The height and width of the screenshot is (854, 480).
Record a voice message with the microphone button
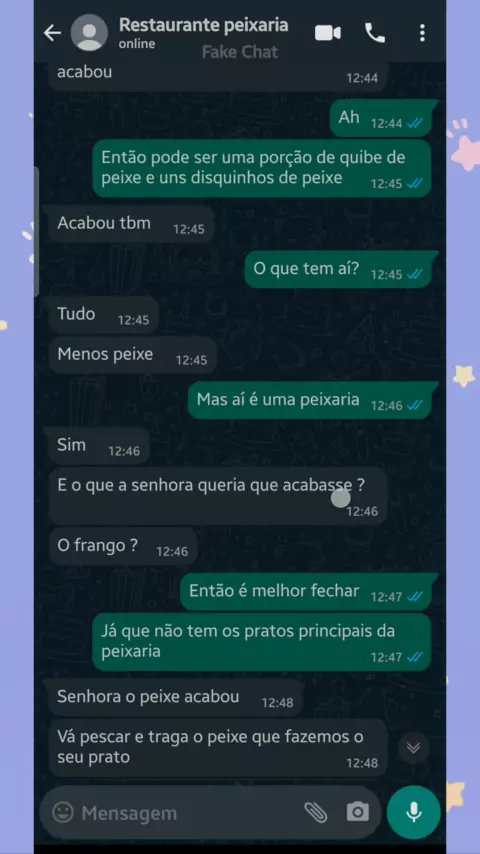tap(414, 813)
